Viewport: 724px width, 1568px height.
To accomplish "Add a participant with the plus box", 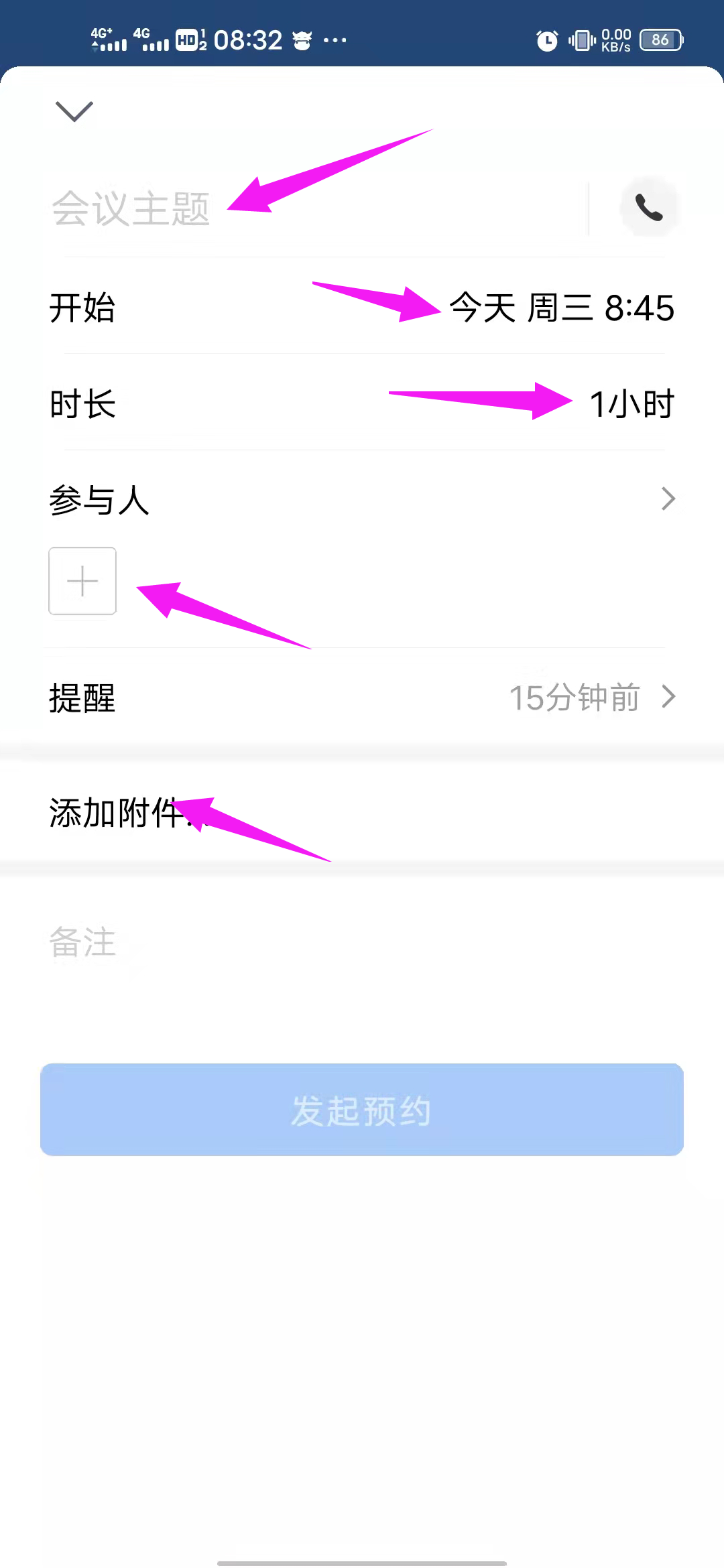I will [x=82, y=581].
